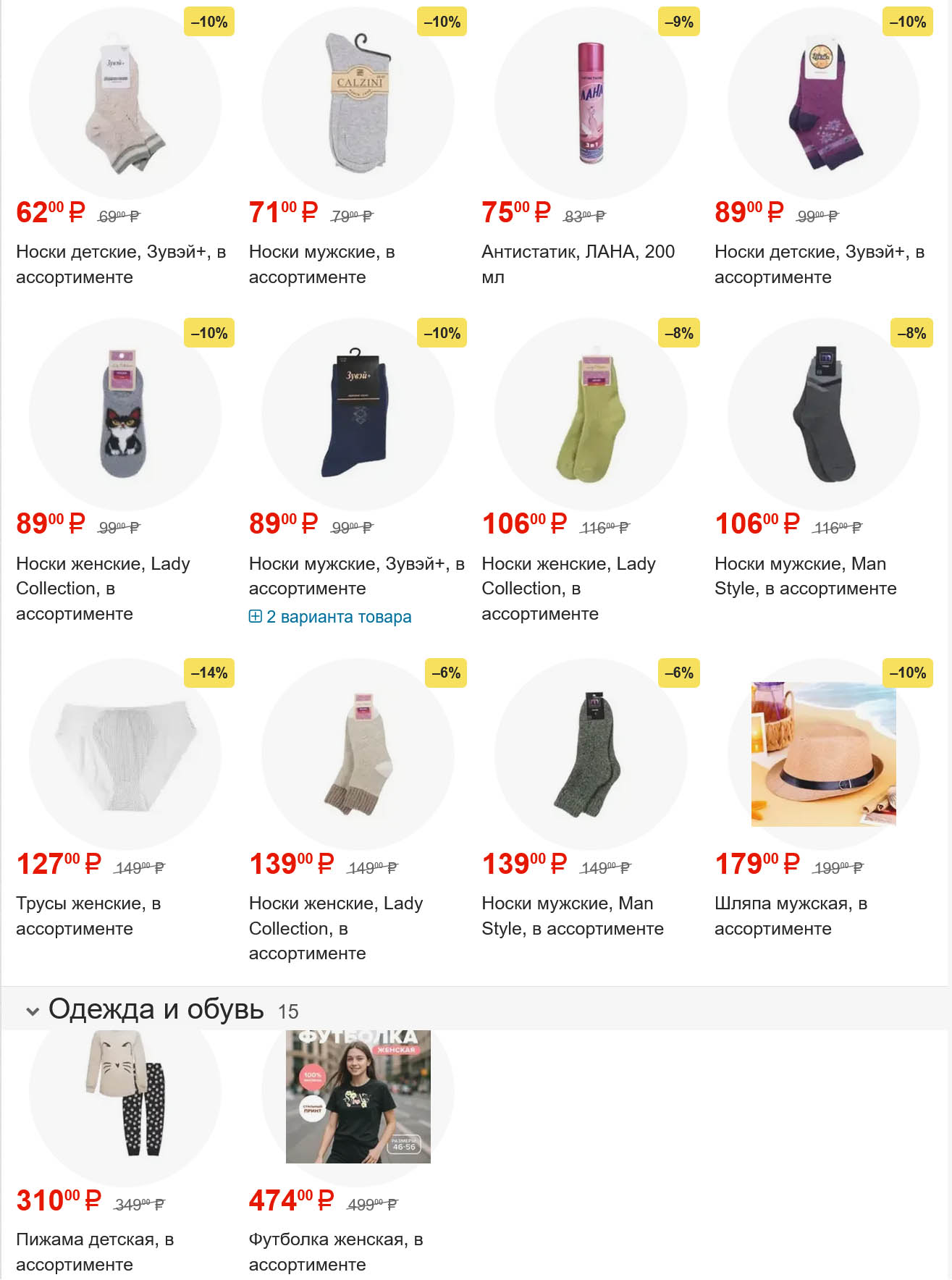The width and height of the screenshot is (952, 1280).
Task: Open children's socks Зувэй+ for 62 ₽
Action: pyautogui.click(x=121, y=264)
